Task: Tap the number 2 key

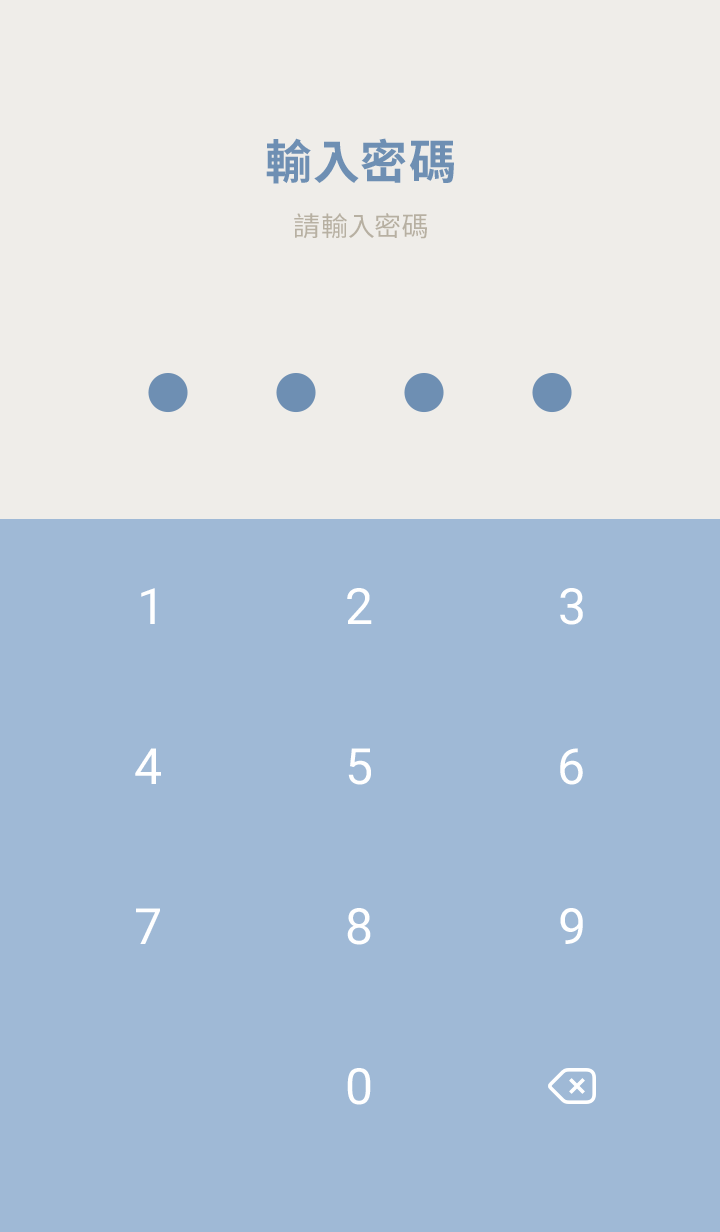Action: coord(359,607)
